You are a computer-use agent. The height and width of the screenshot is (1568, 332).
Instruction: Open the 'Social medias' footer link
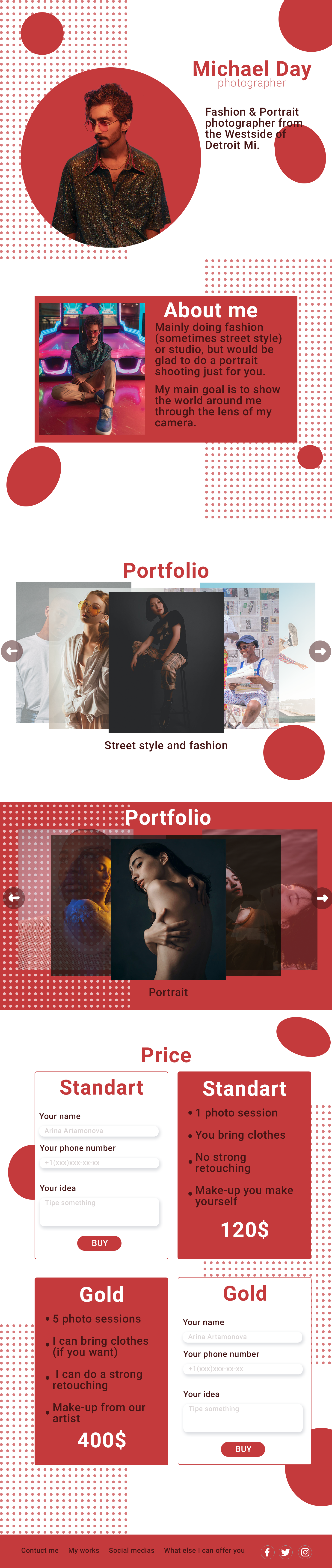[x=131, y=1550]
